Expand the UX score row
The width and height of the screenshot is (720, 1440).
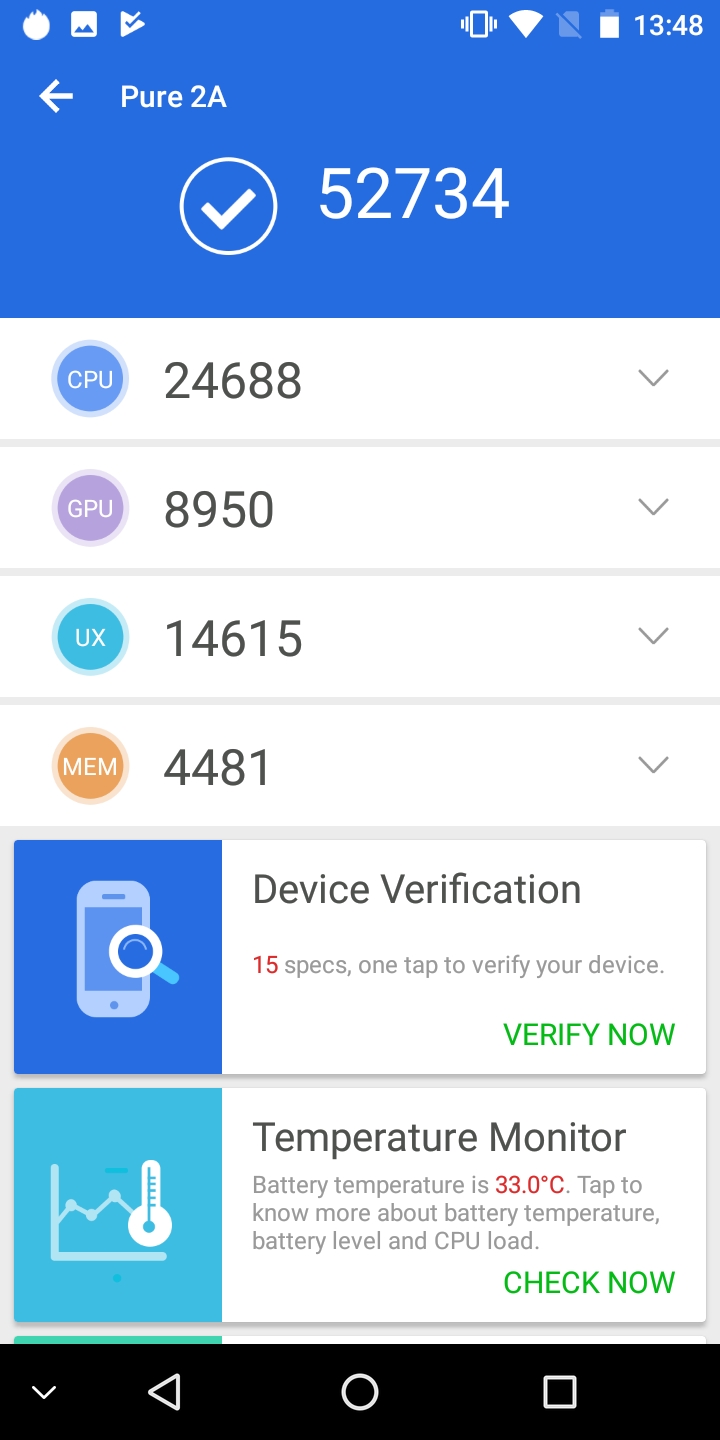click(653, 636)
